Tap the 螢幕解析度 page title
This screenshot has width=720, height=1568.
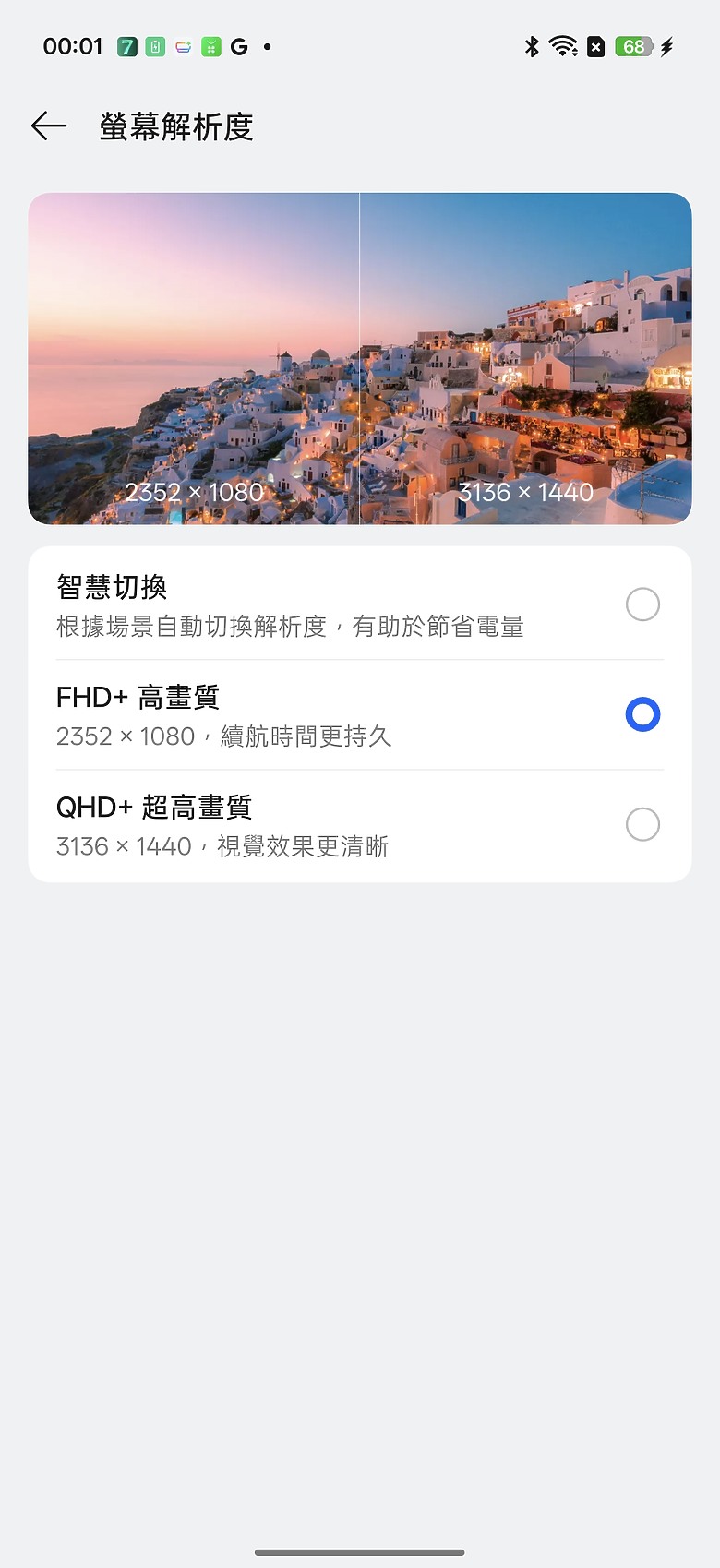coord(177,127)
